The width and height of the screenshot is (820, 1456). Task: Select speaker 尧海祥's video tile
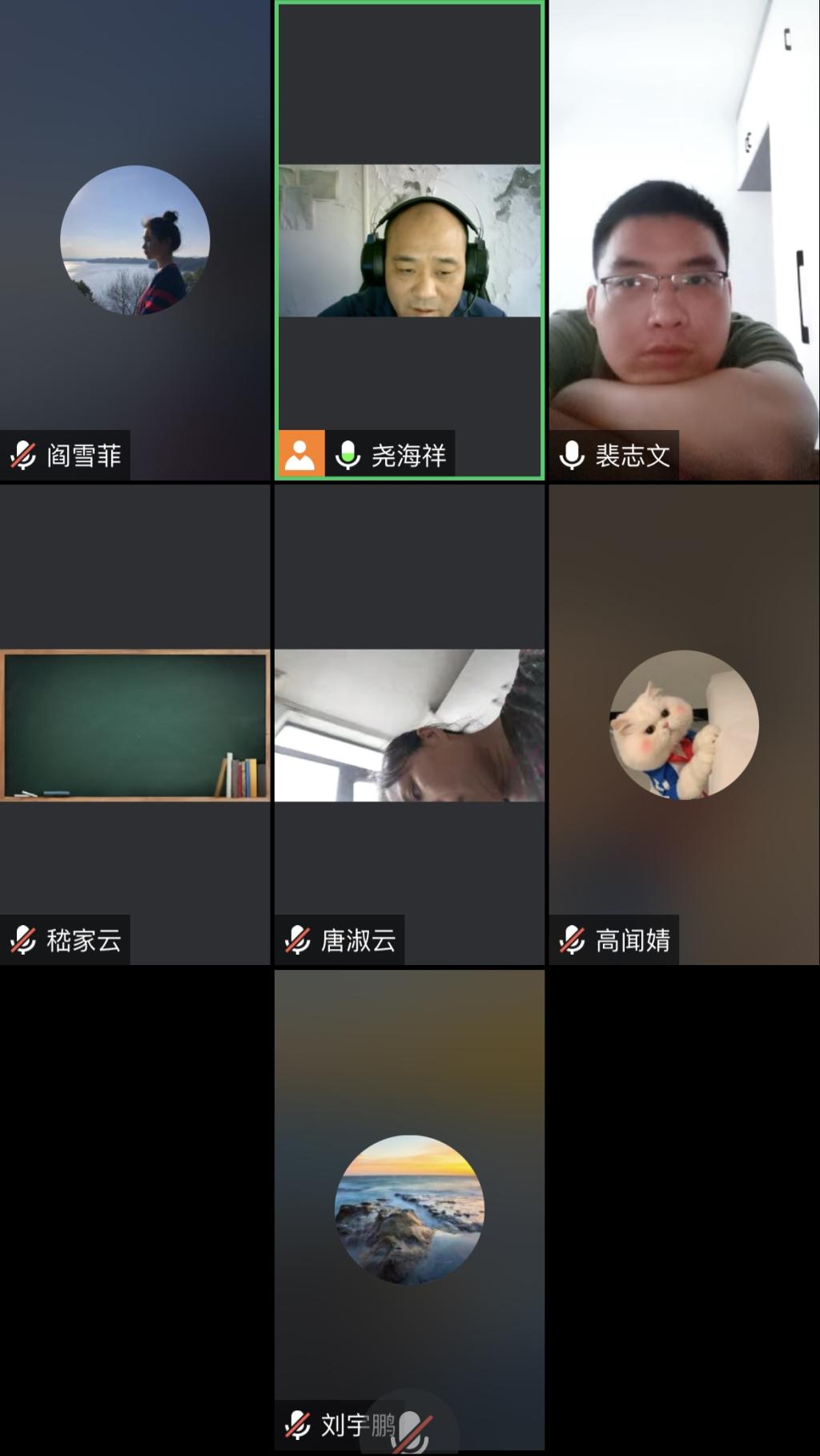pyautogui.click(x=409, y=240)
